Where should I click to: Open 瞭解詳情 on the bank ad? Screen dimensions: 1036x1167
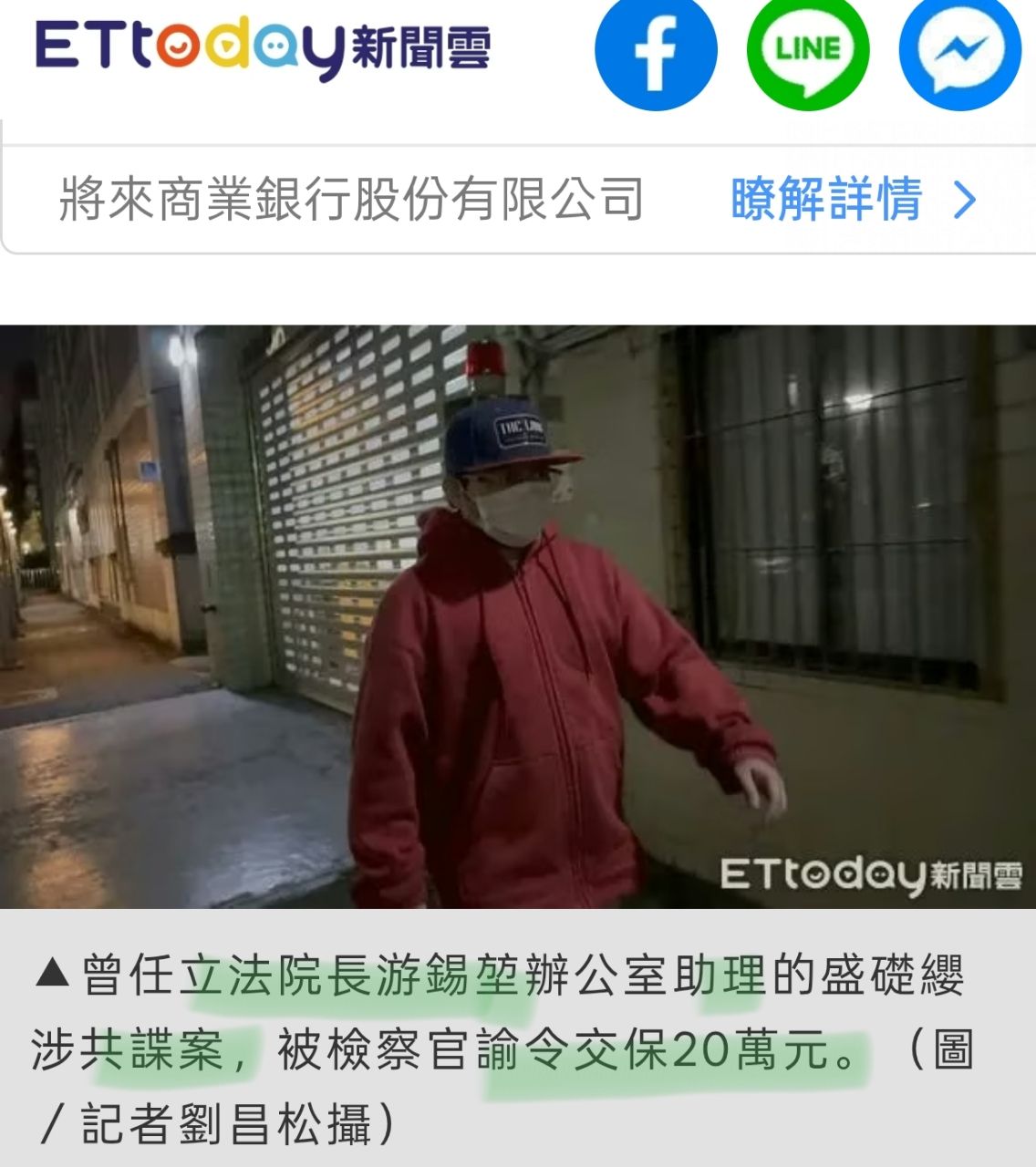(x=852, y=200)
